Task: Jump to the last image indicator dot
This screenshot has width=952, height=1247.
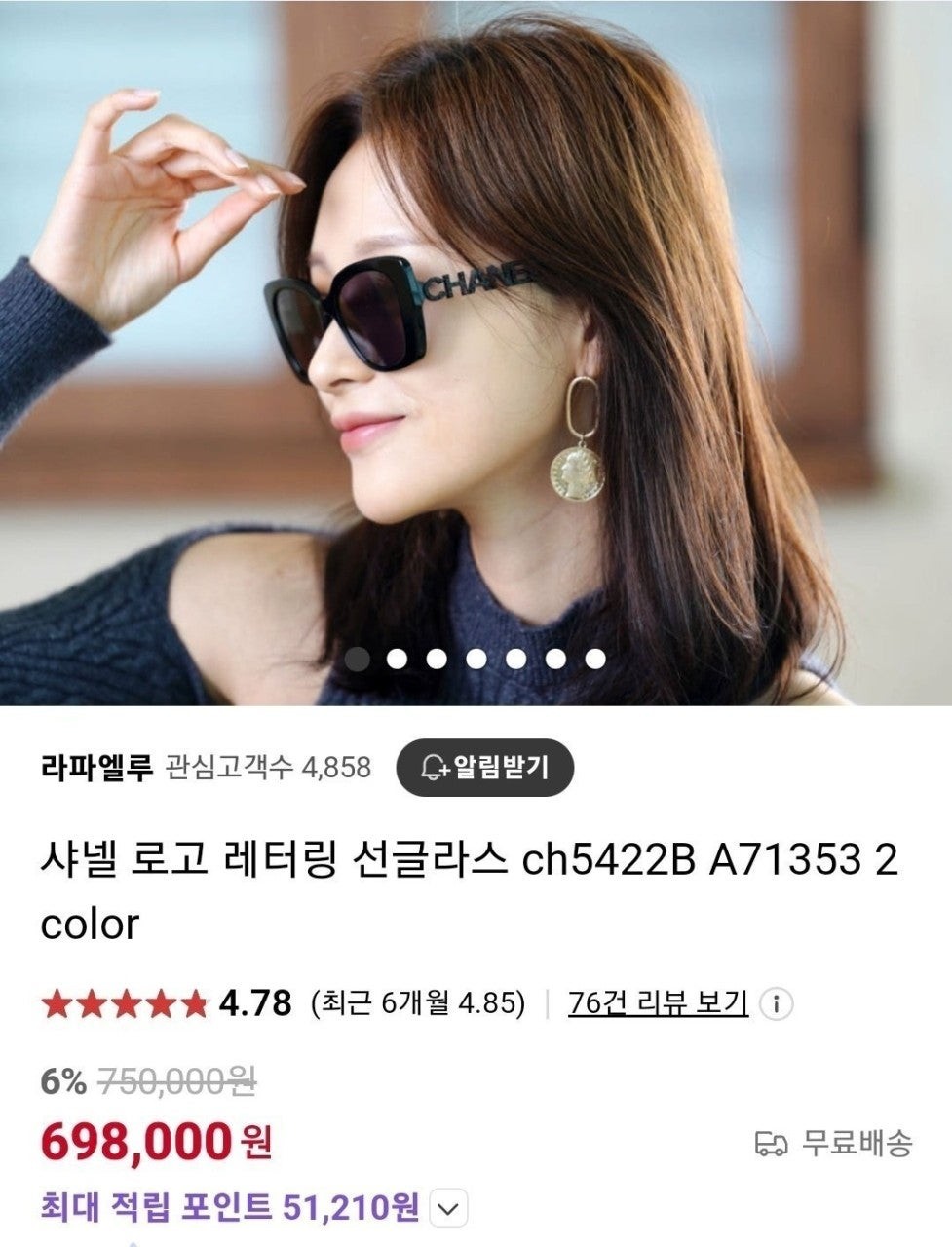Action: (594, 660)
